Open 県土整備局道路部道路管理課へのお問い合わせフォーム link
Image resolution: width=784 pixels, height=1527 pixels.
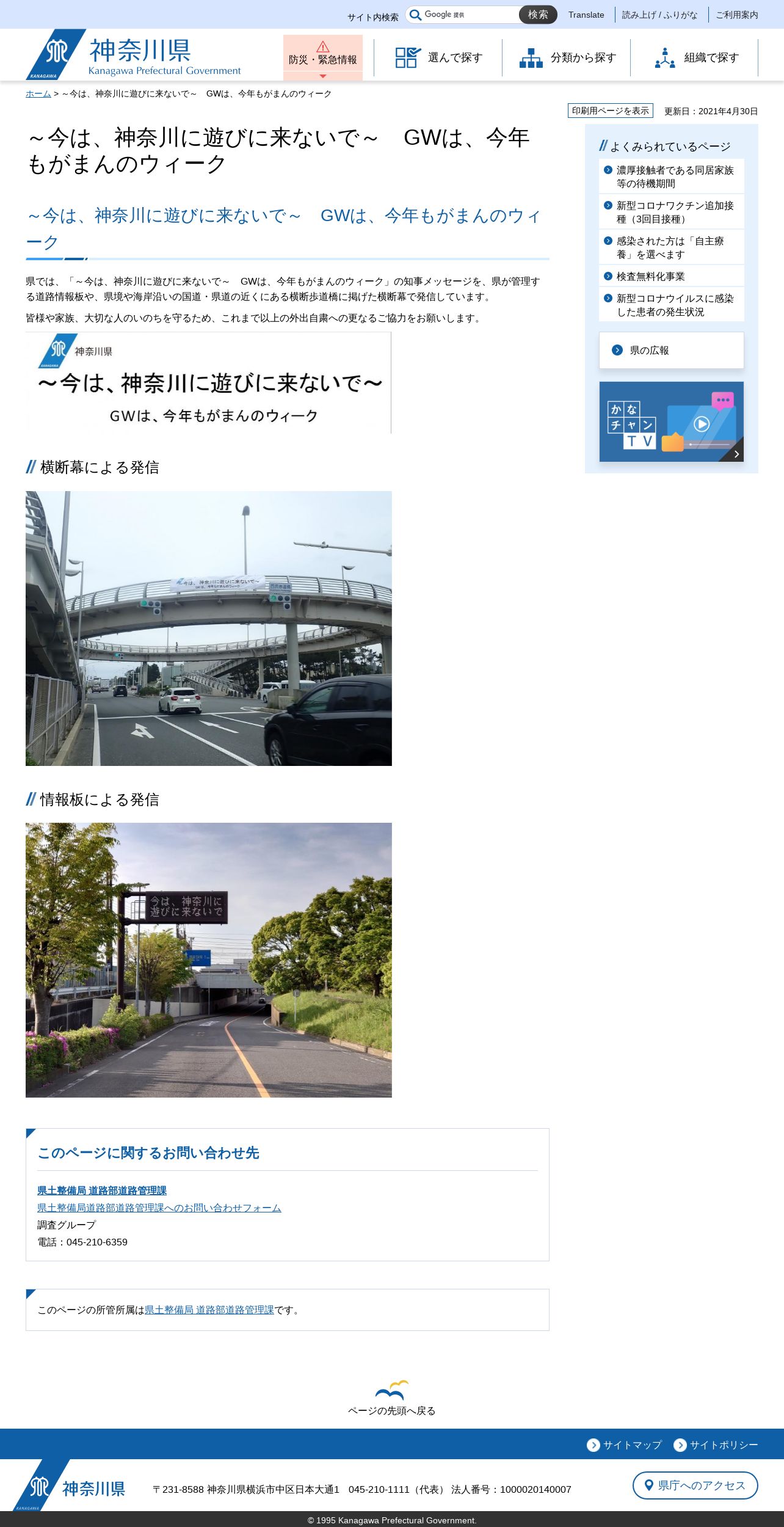tap(159, 1208)
